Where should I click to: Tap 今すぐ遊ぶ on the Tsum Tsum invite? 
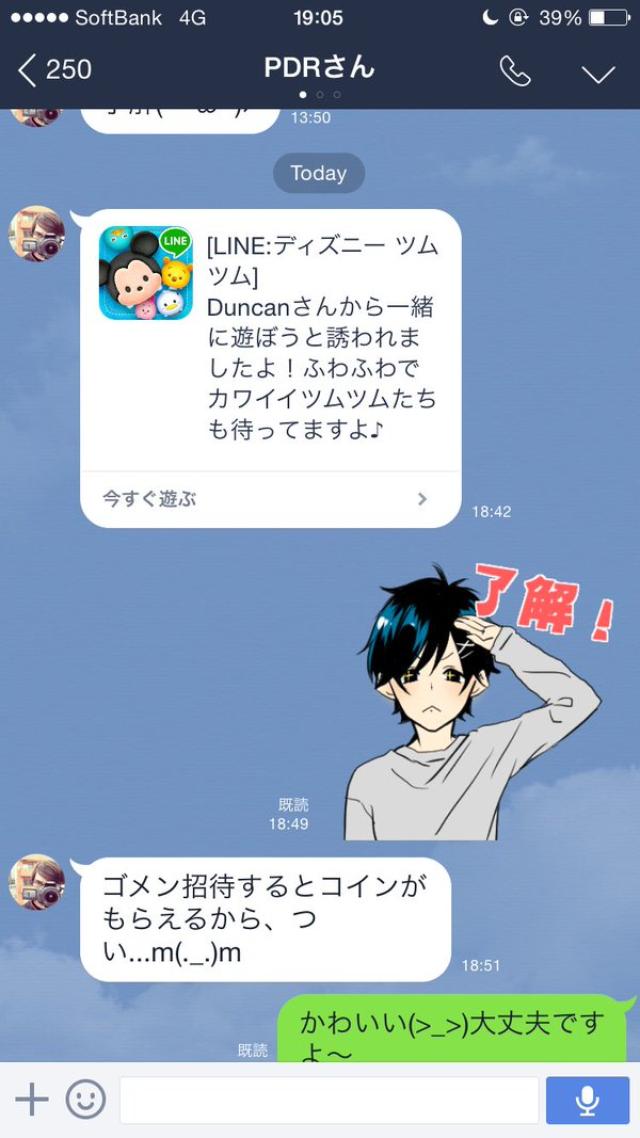(x=270, y=498)
